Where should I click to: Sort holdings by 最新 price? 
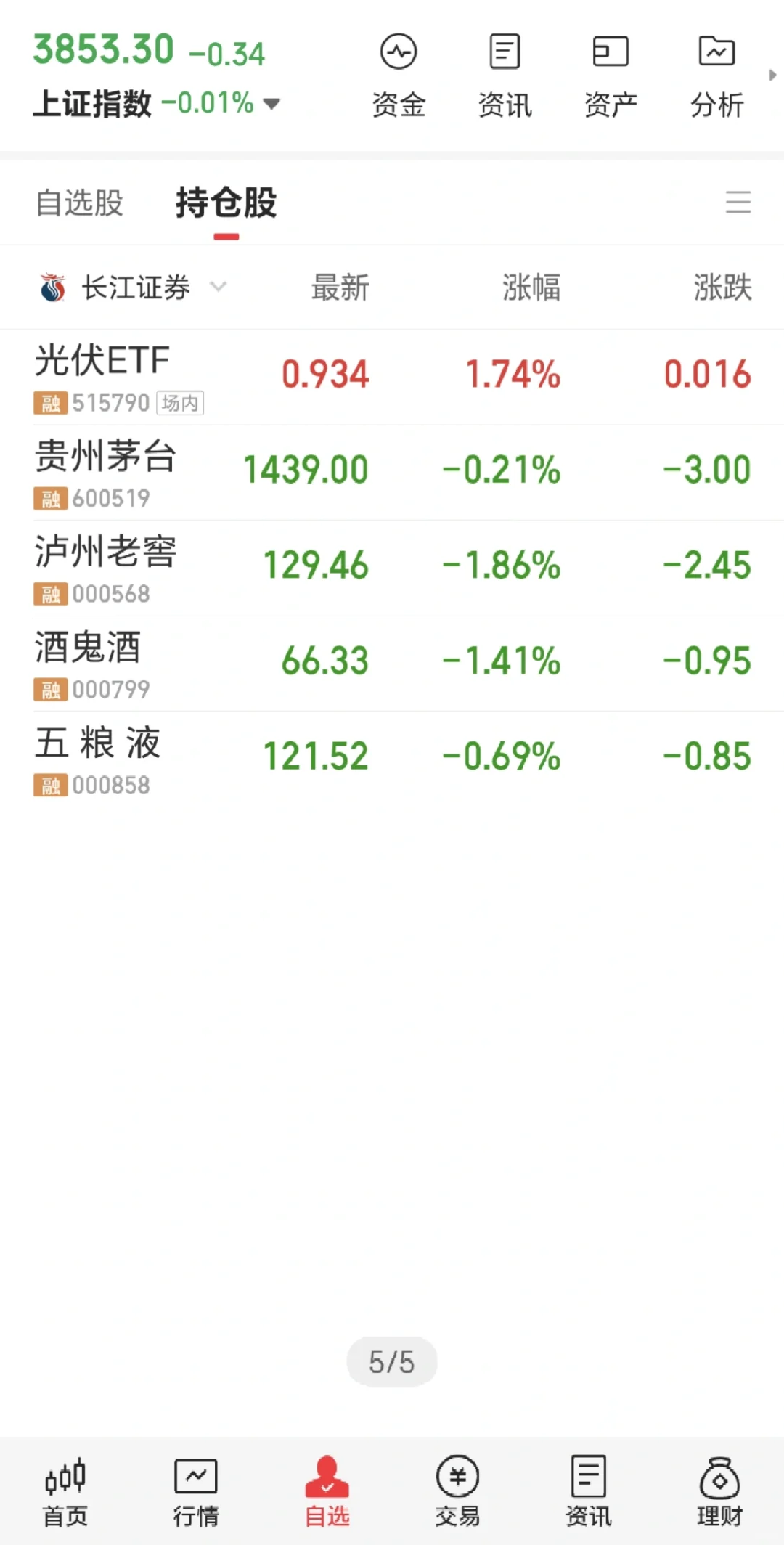coord(340,288)
